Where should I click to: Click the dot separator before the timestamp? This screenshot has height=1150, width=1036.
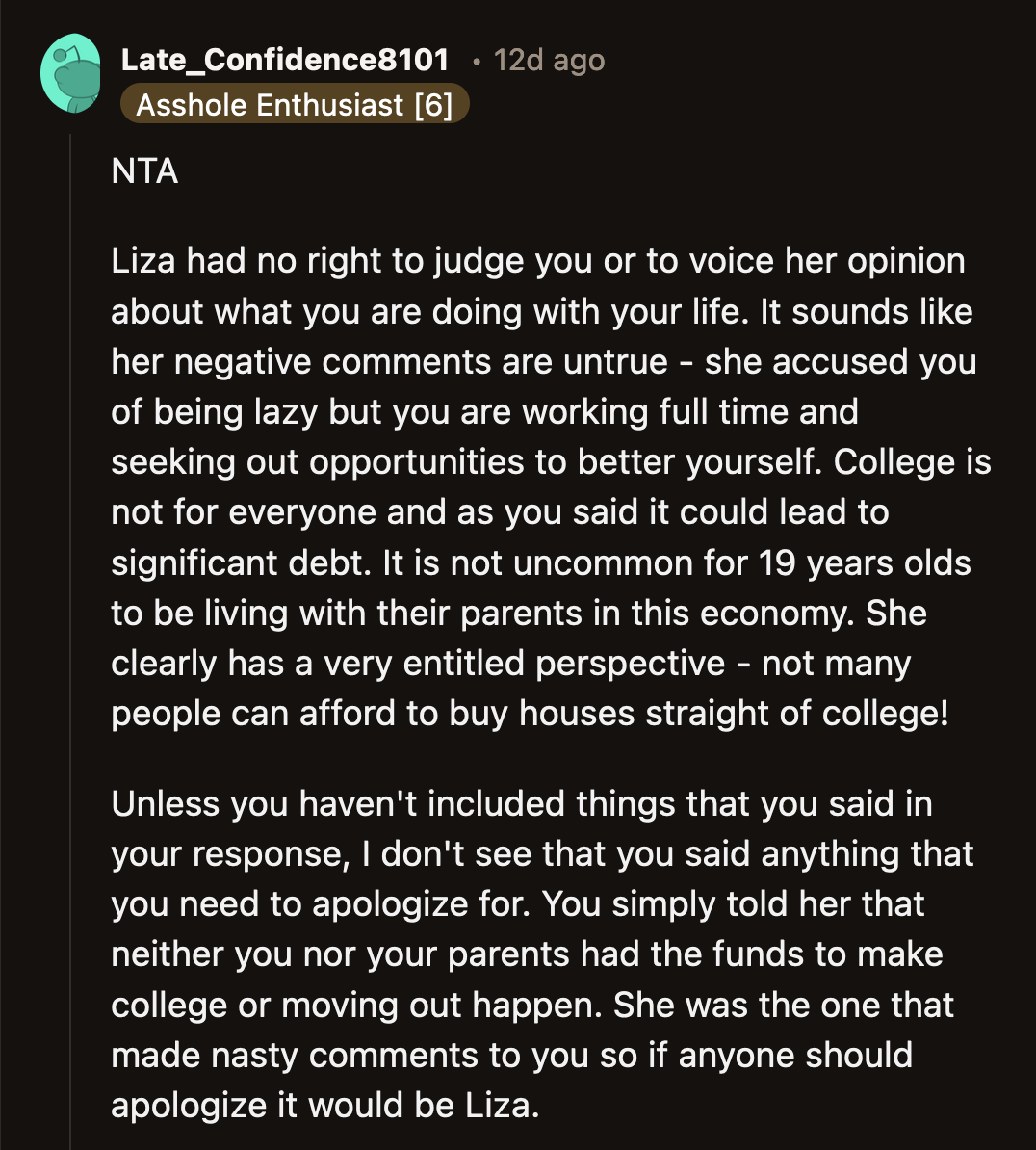click(x=476, y=61)
